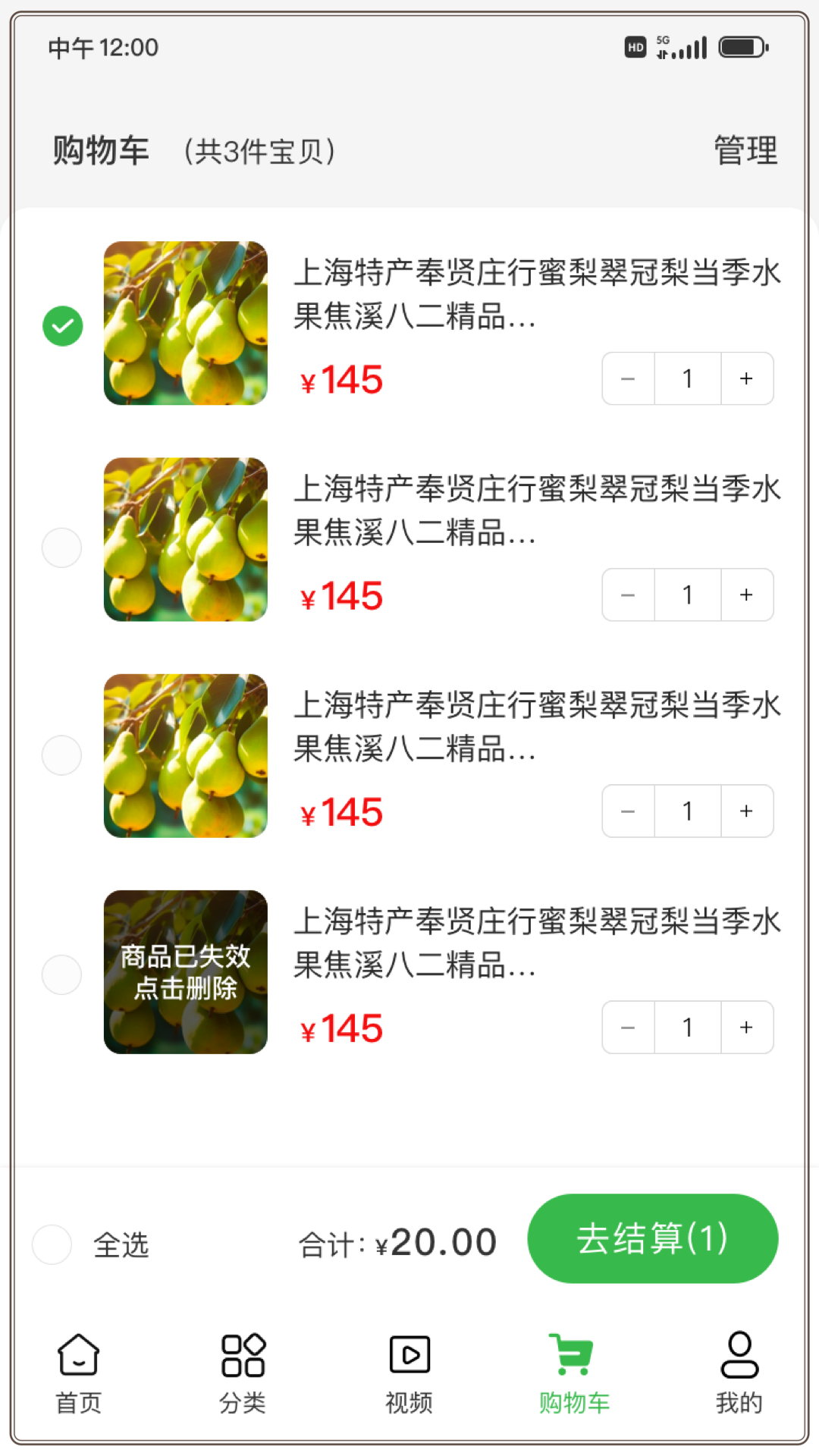
Task: Increase quantity of the first pear item
Action: 746,378
